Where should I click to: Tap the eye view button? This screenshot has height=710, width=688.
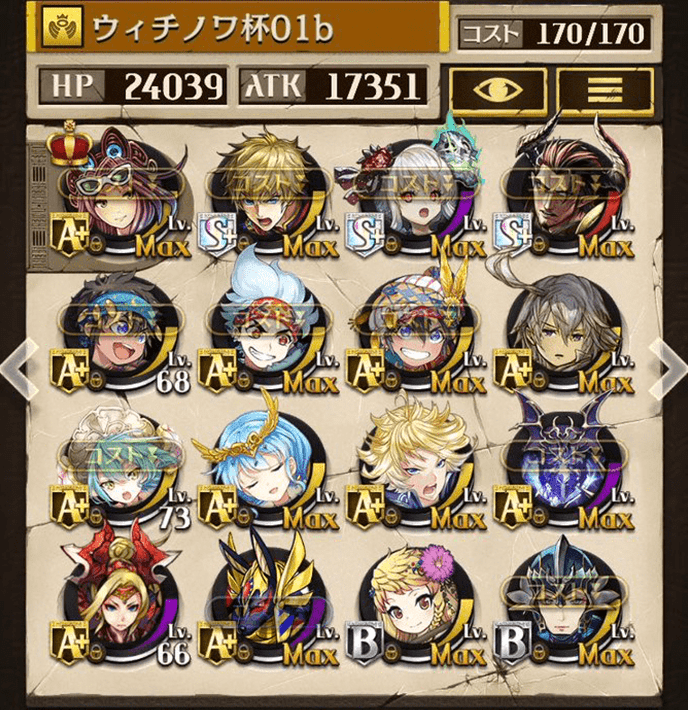coord(497,89)
